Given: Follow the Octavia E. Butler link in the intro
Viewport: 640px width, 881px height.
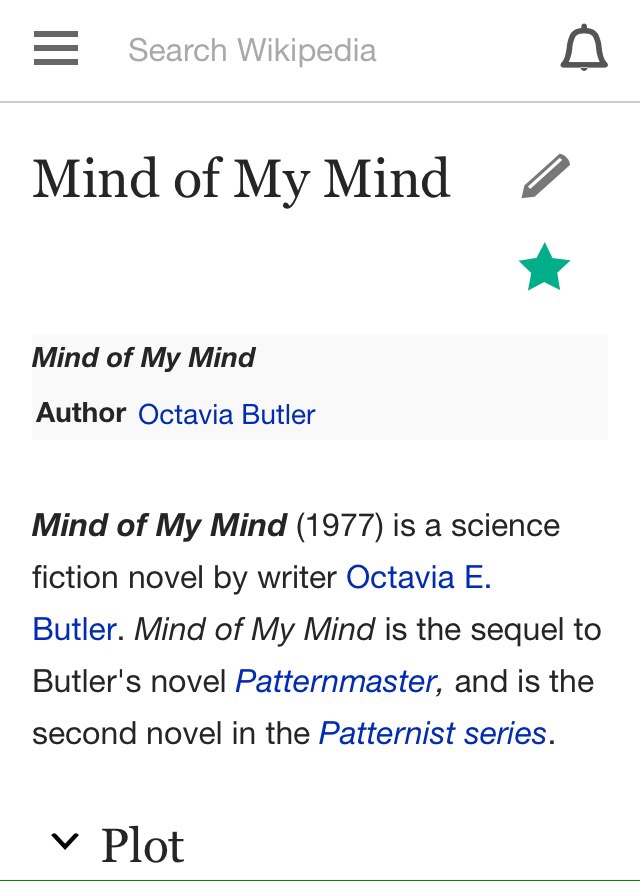Looking at the screenshot, I should [x=418, y=578].
